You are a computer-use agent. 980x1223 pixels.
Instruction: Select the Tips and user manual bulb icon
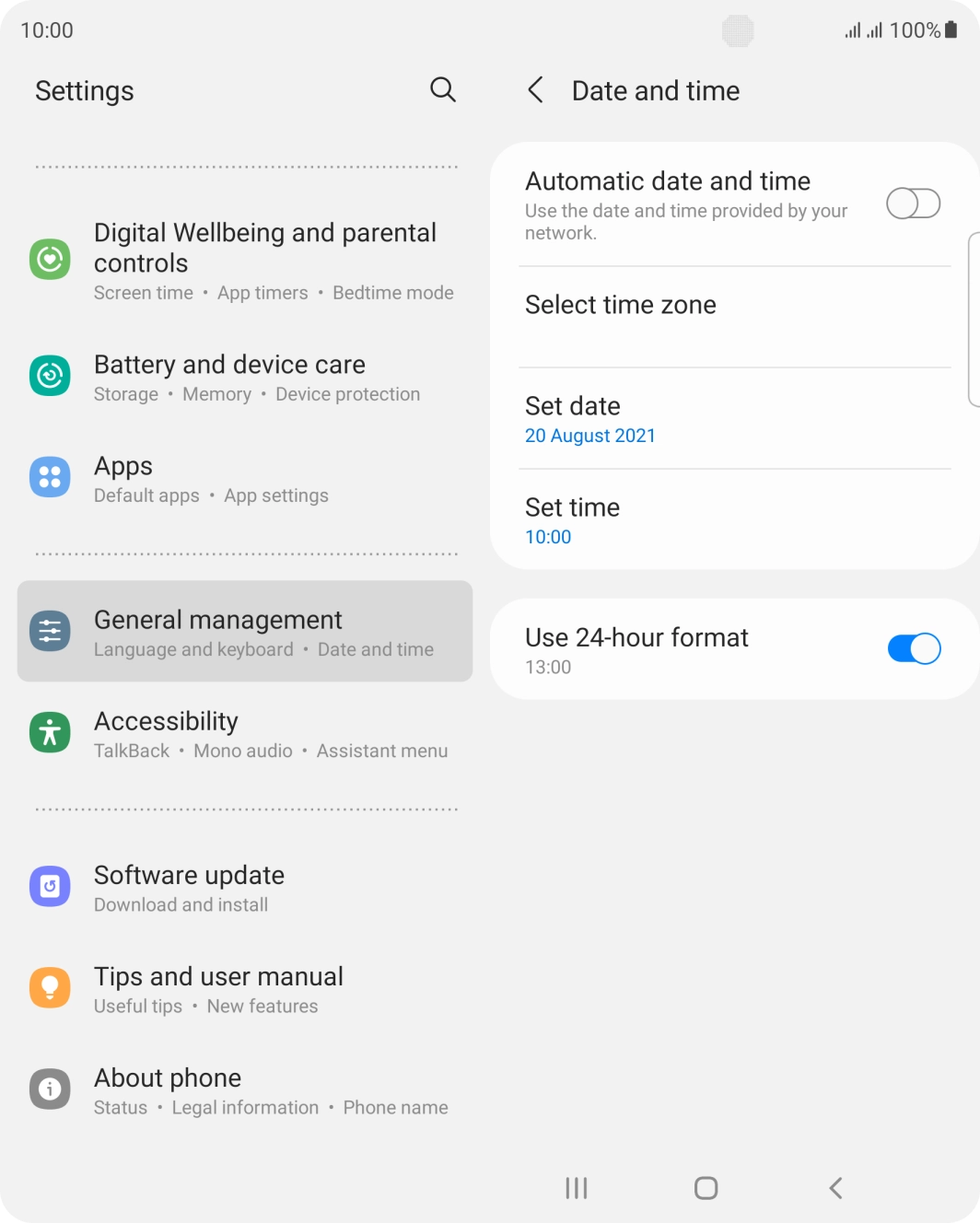[x=50, y=987]
